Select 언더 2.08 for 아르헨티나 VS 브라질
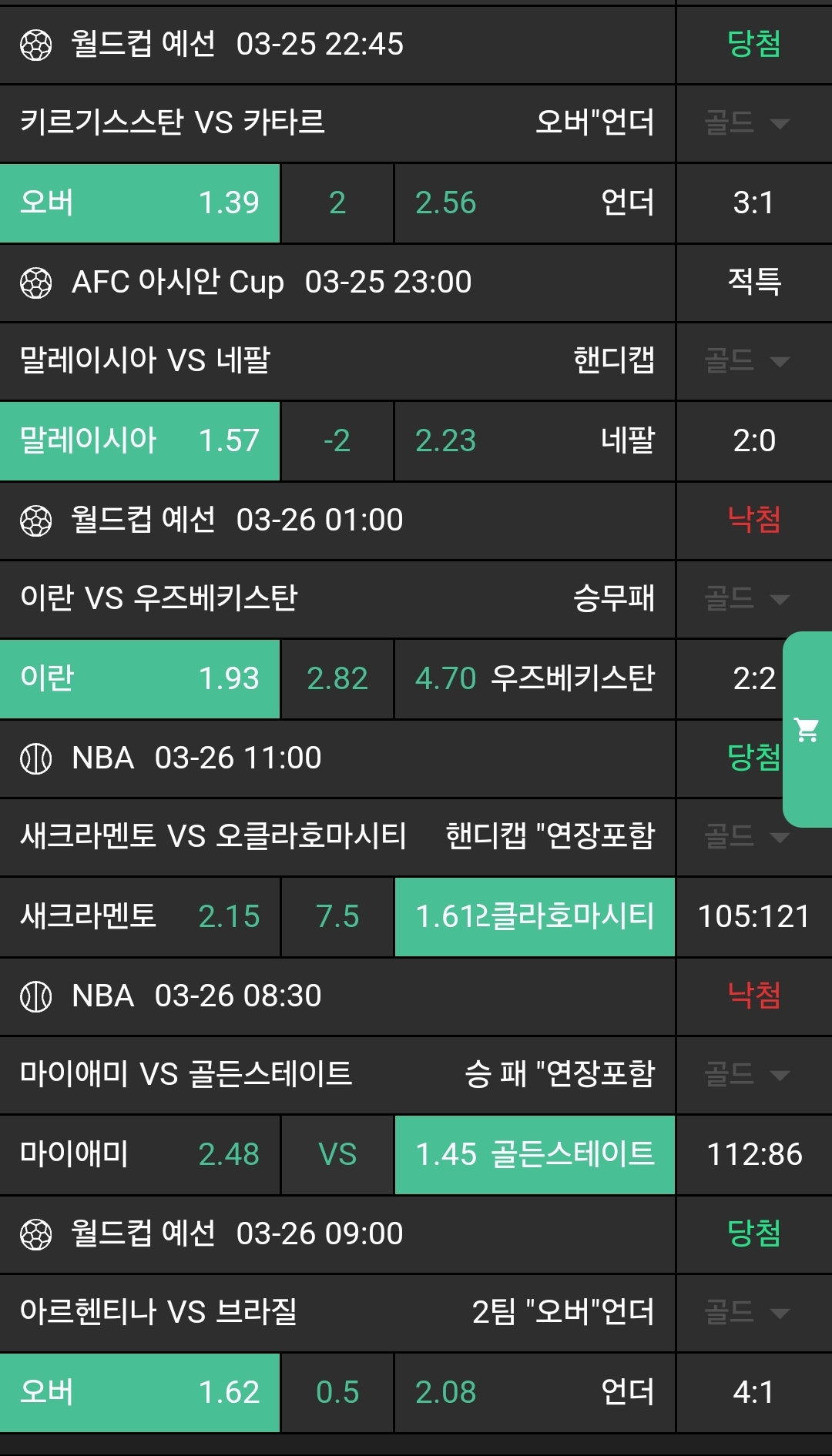Viewport: 832px width, 1456px height. coord(534,1393)
